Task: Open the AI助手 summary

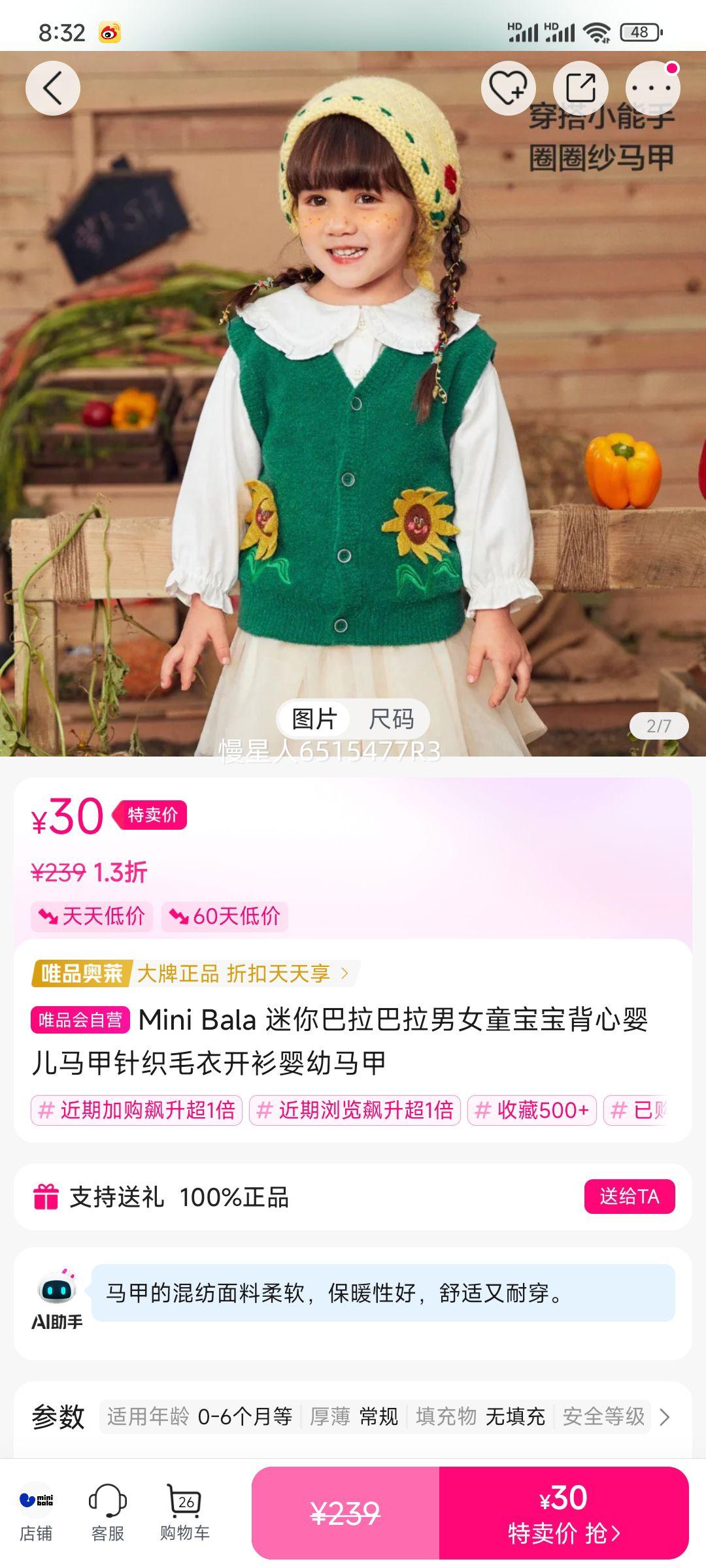Action: click(382, 1293)
